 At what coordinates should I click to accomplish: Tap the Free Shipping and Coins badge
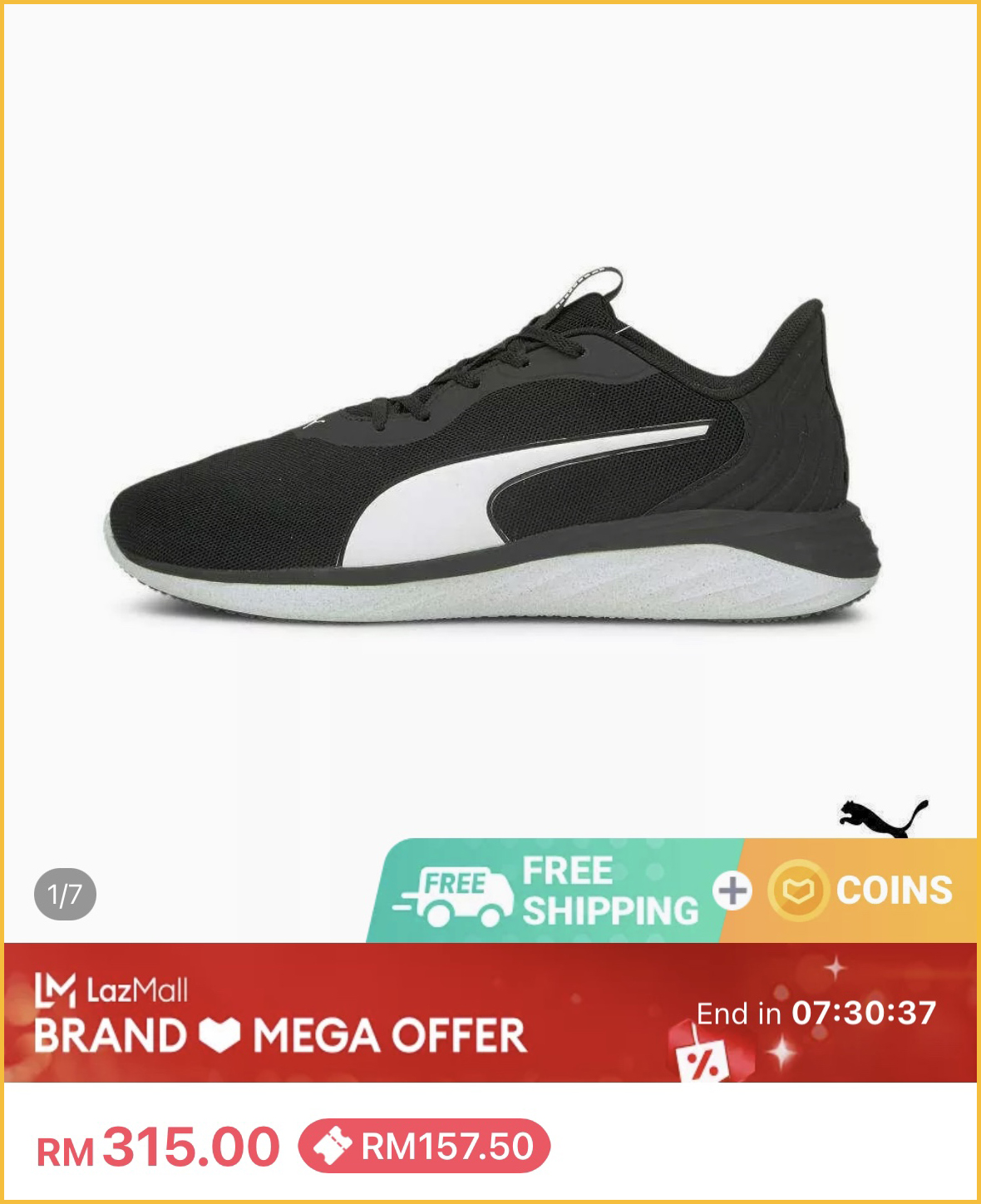click(673, 891)
